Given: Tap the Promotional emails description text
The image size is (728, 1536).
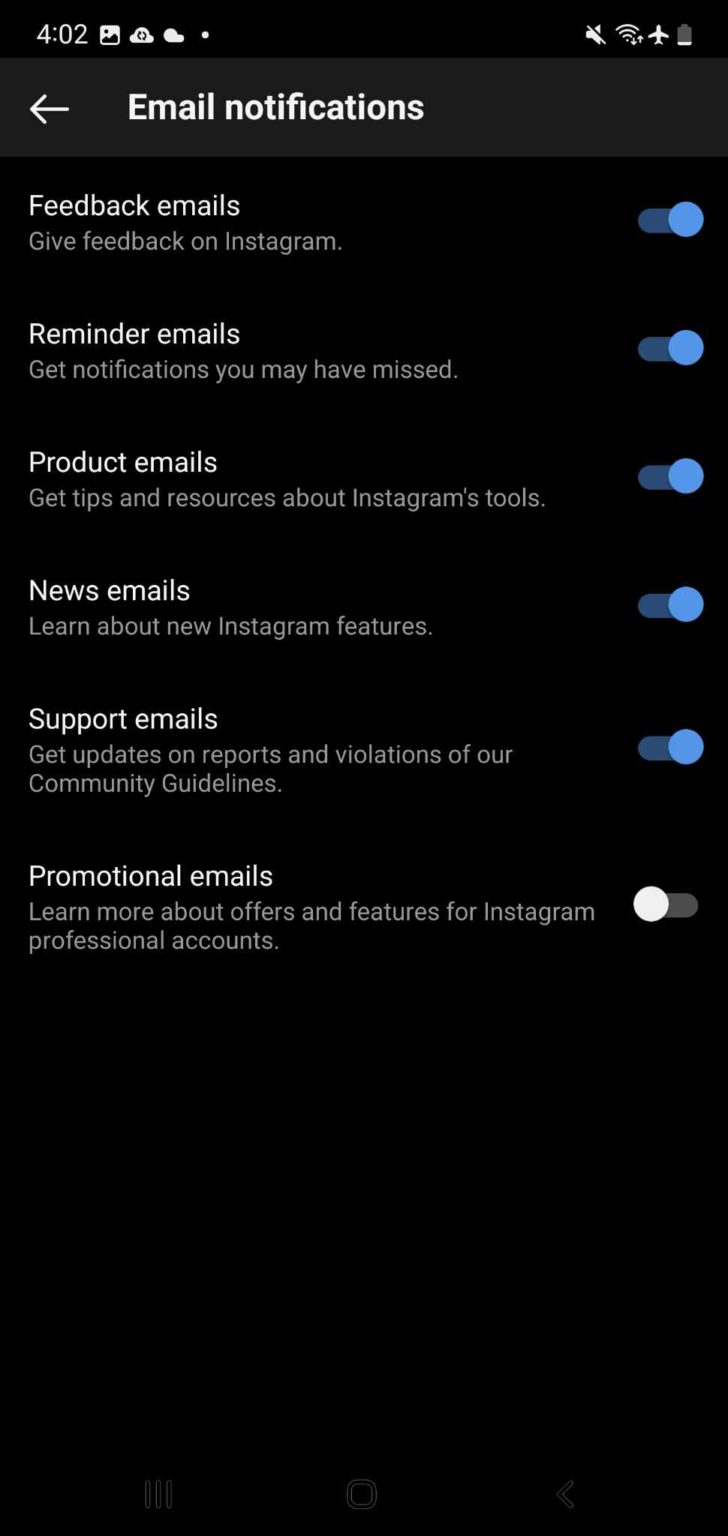Looking at the screenshot, I should [x=311, y=925].
